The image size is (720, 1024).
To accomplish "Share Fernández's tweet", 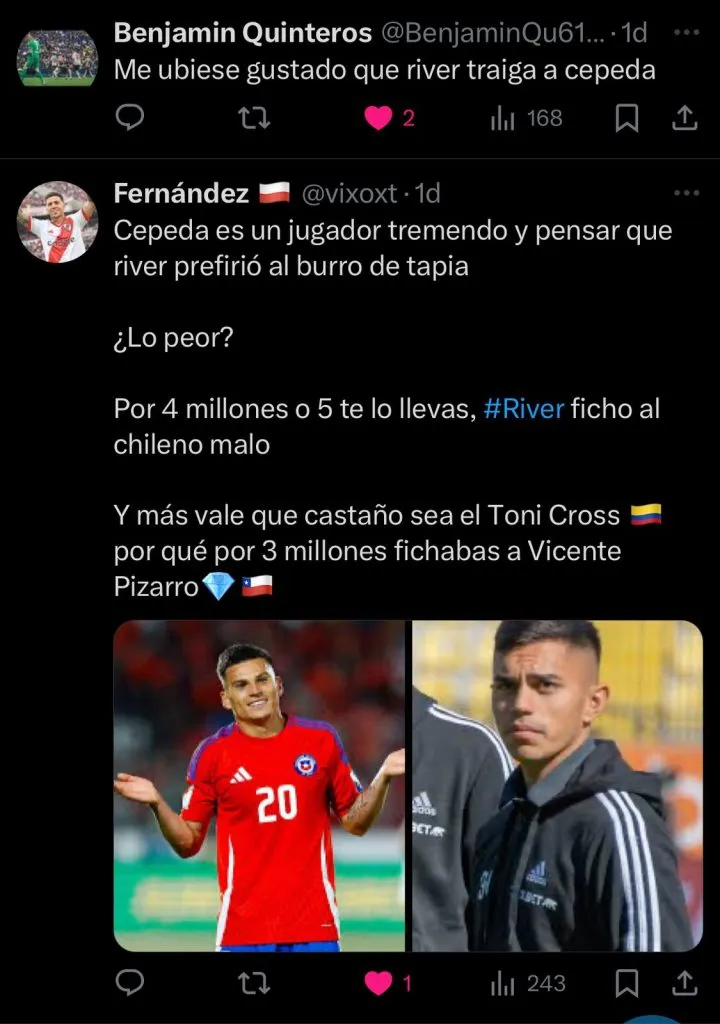I will coord(685,984).
